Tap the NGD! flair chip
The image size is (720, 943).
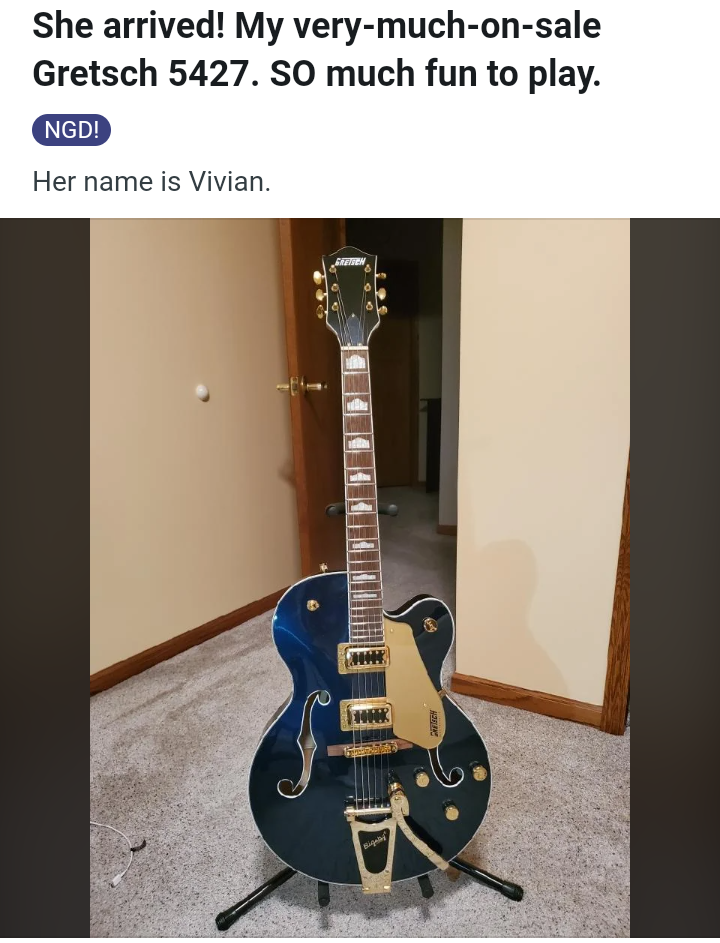point(71,131)
